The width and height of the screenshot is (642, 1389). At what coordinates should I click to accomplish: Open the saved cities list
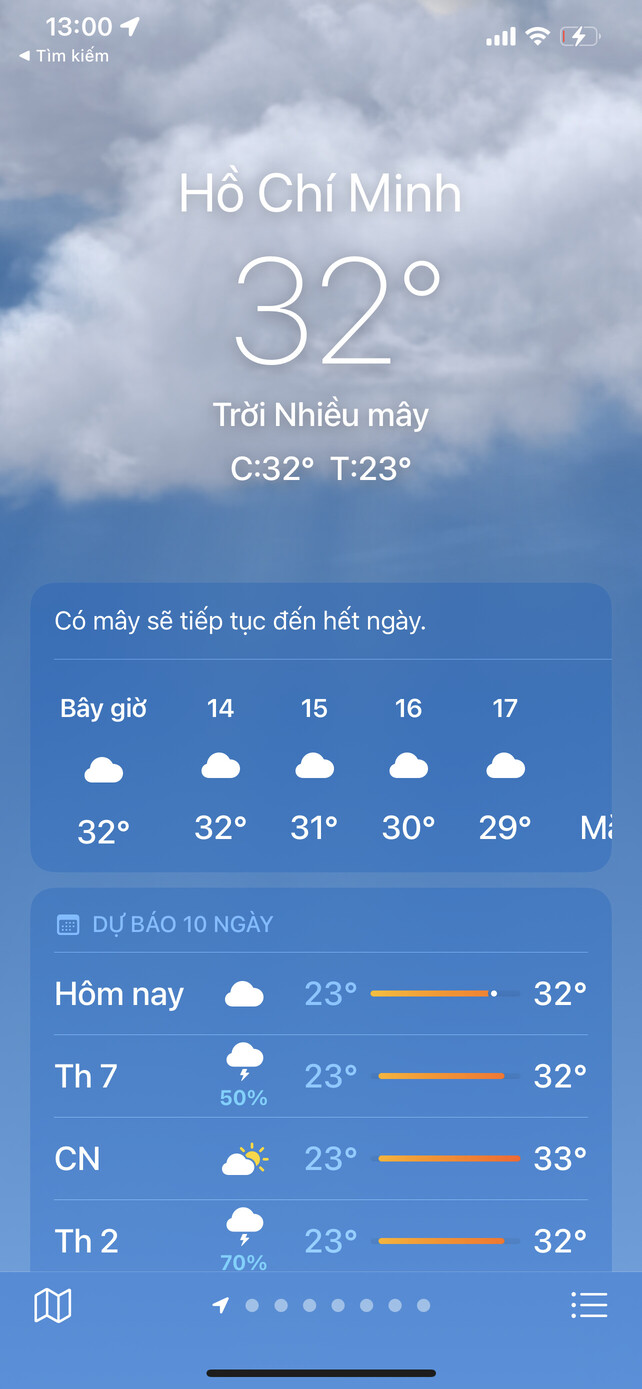pyautogui.click(x=589, y=1305)
